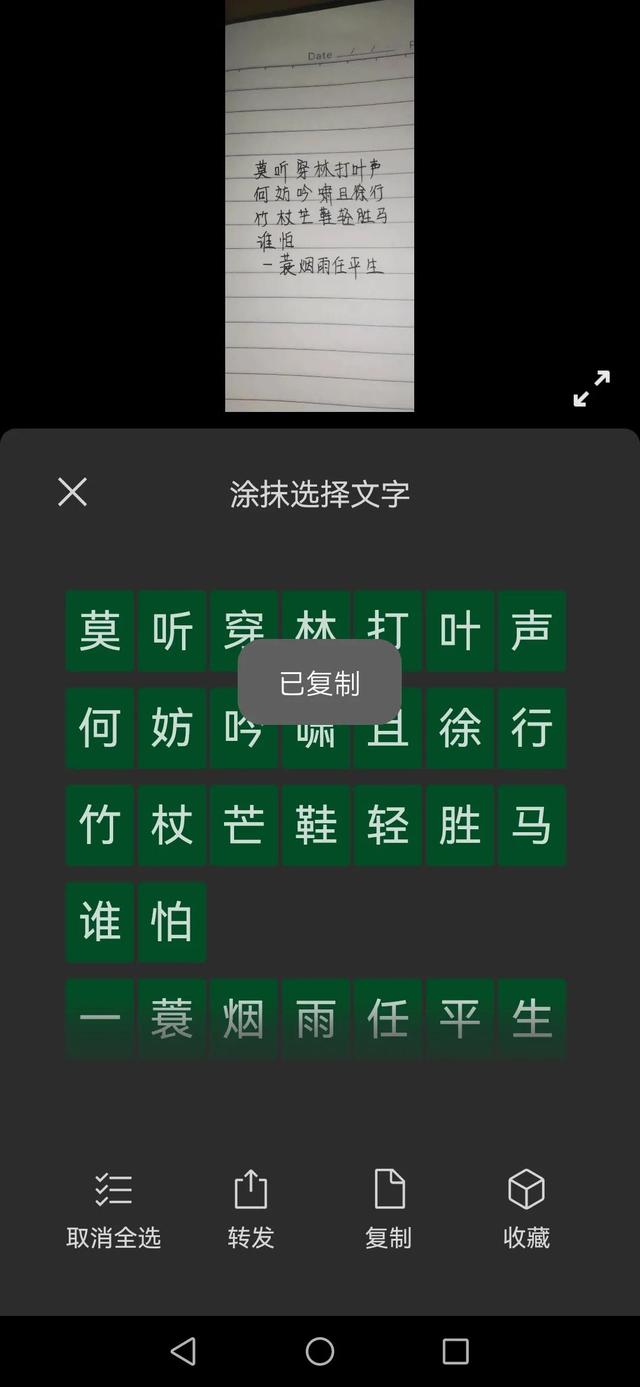Open recent apps from navigation bar
The image size is (640, 1387).
coord(456,1352)
